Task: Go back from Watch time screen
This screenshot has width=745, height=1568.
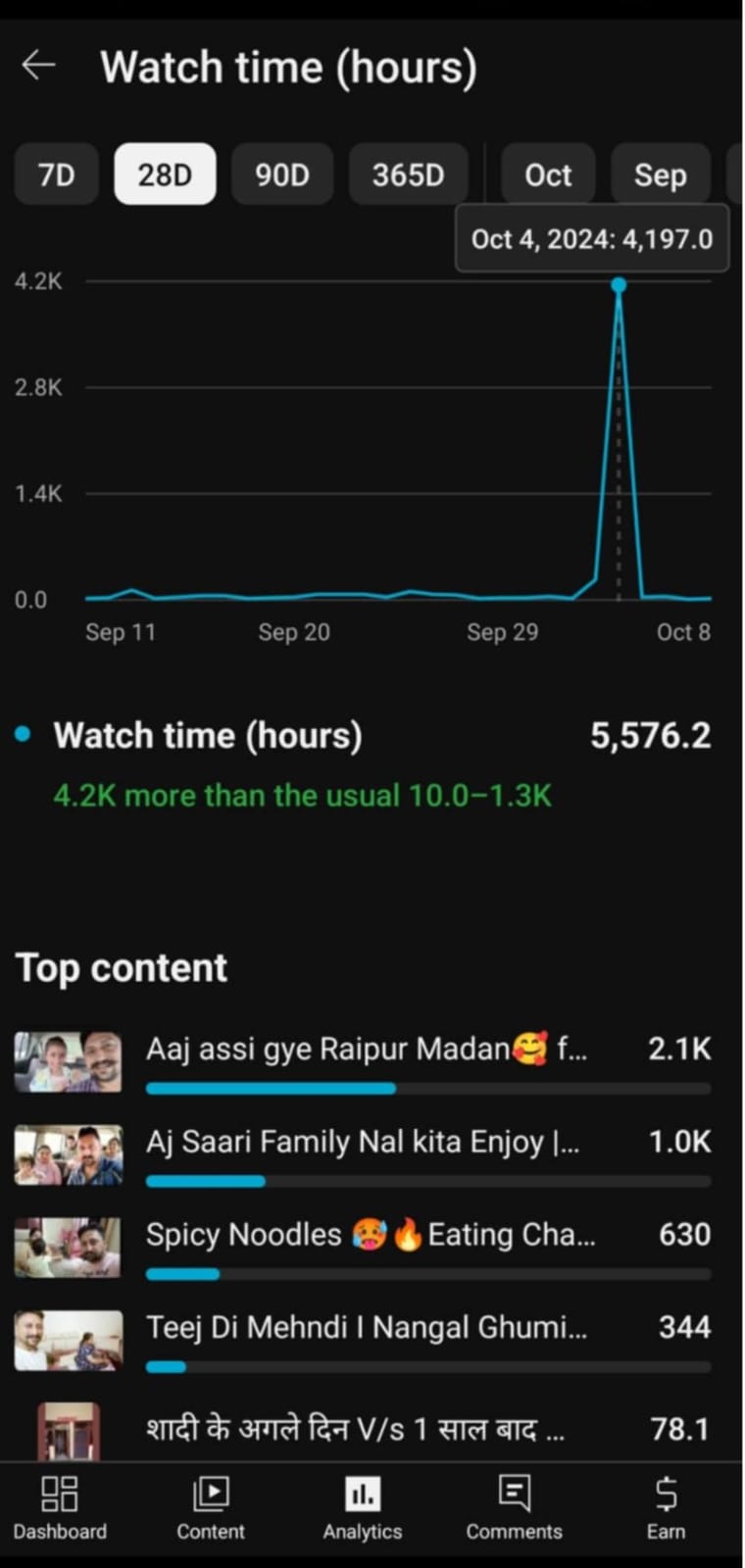Action: [38, 66]
